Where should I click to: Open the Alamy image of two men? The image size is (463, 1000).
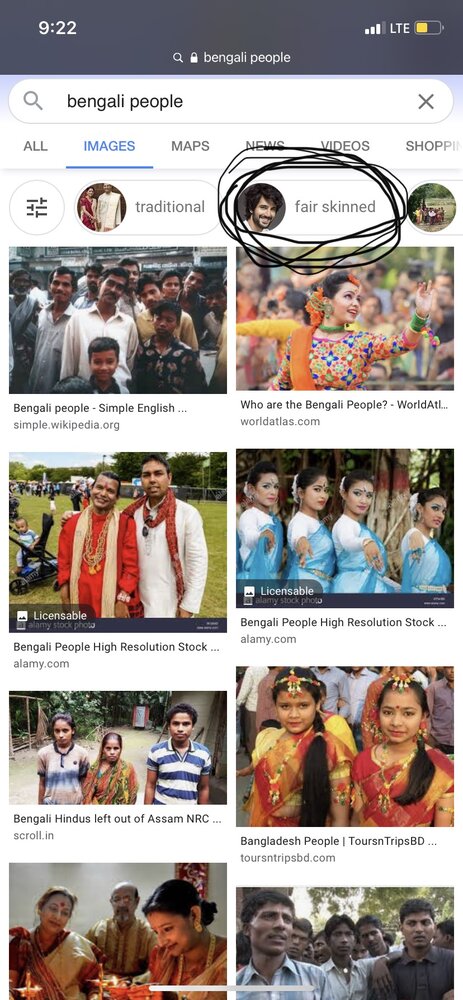[x=118, y=542]
